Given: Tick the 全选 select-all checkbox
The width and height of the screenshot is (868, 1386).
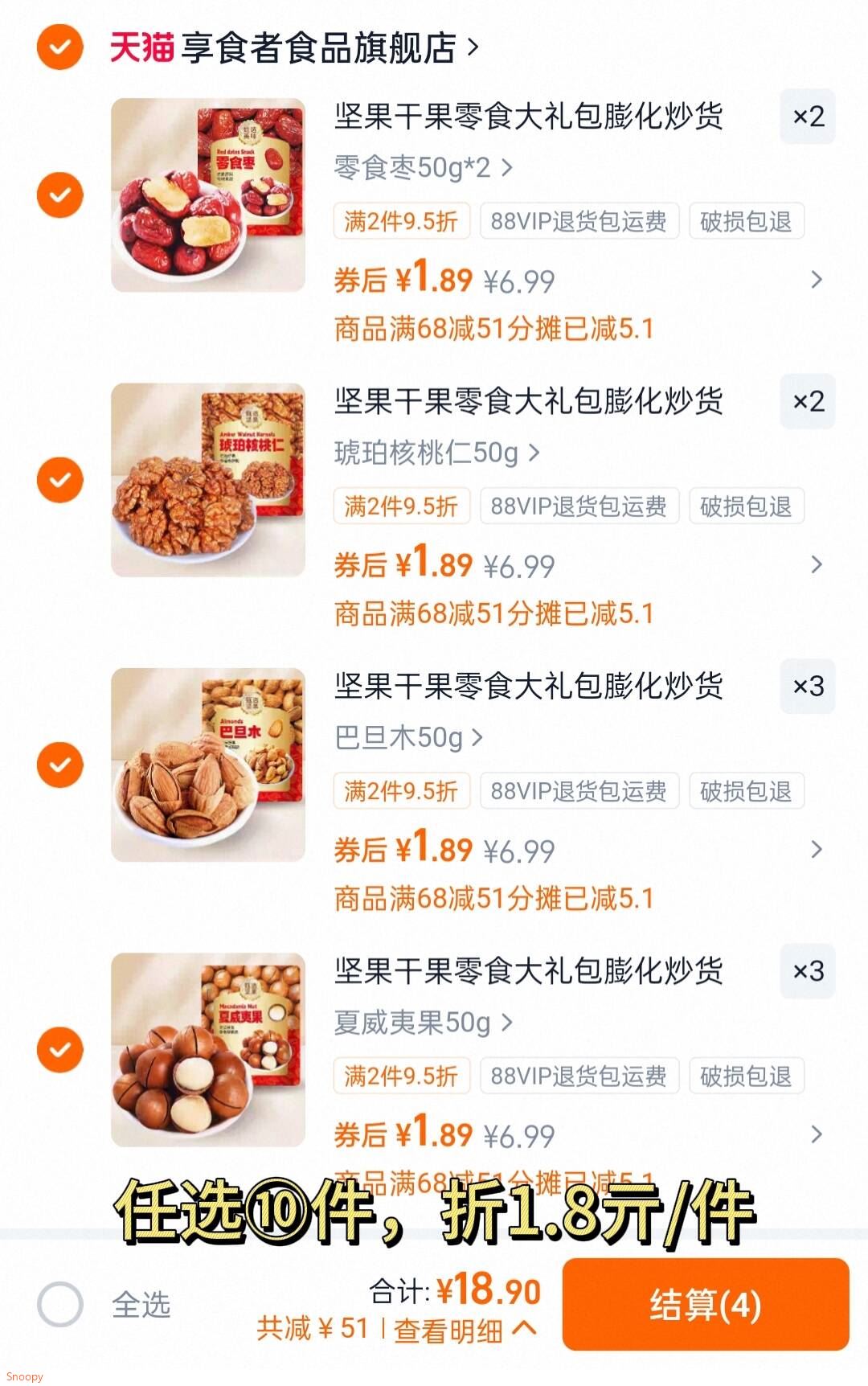Looking at the screenshot, I should [x=59, y=1304].
